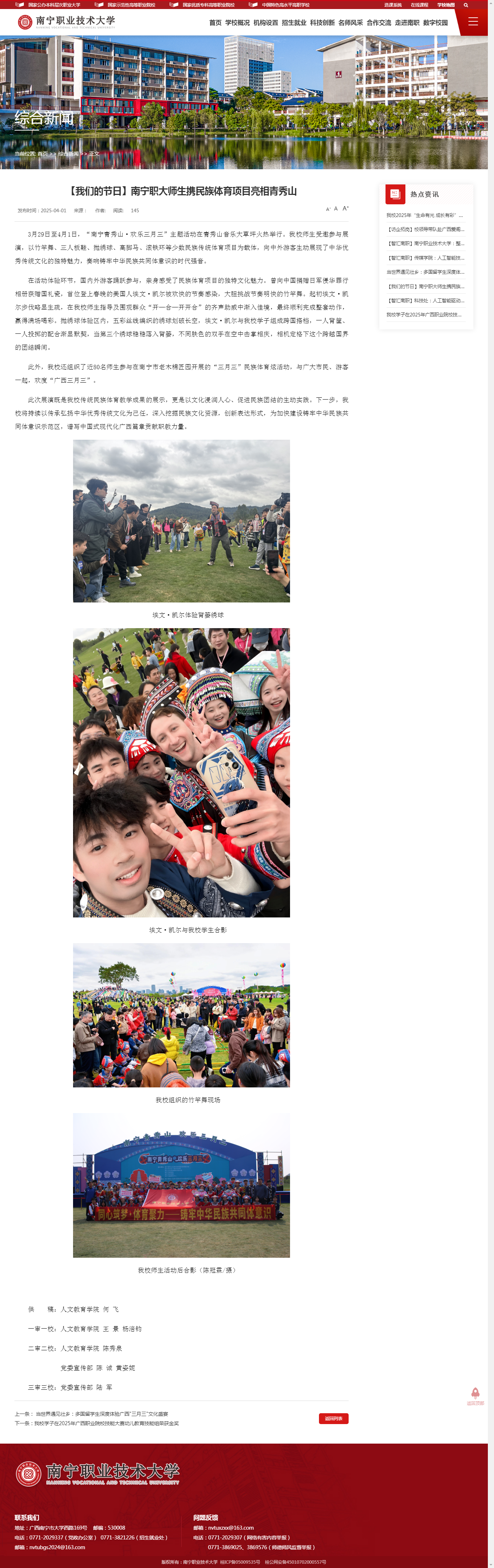Image resolution: width=494 pixels, height=1568 pixels.
Task: Decrease font size with A-
Action: [x=328, y=209]
